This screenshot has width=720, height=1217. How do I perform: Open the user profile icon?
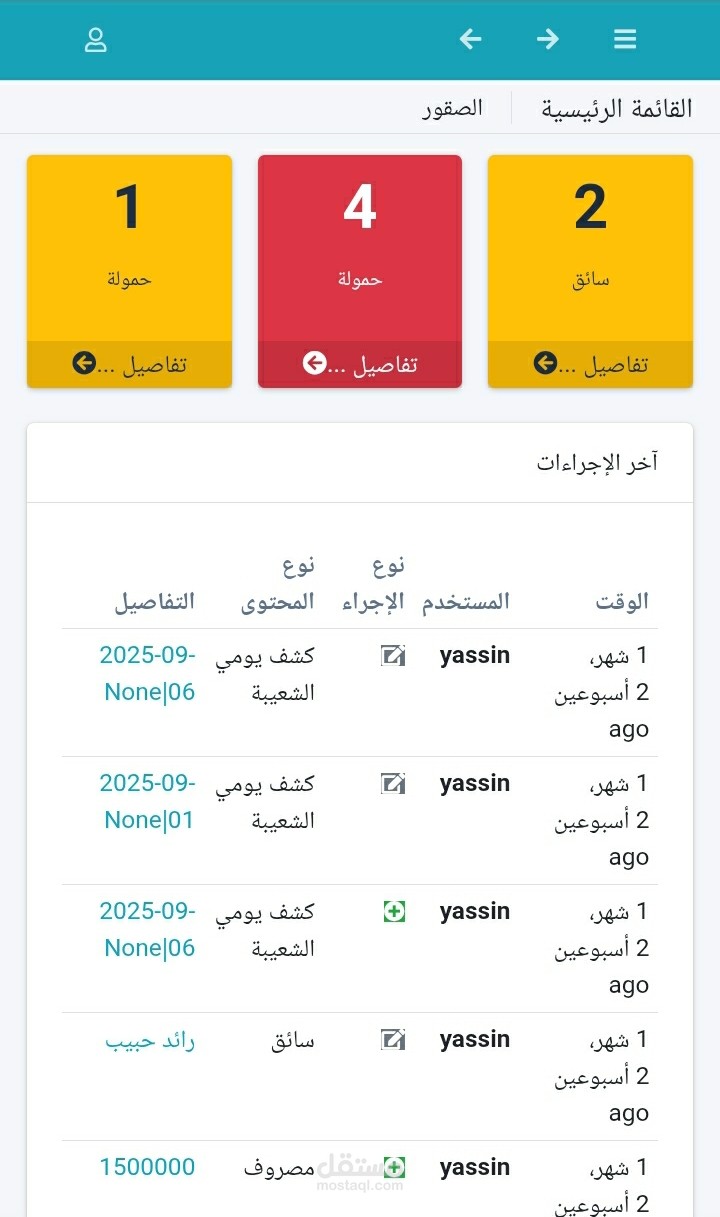coord(95,40)
